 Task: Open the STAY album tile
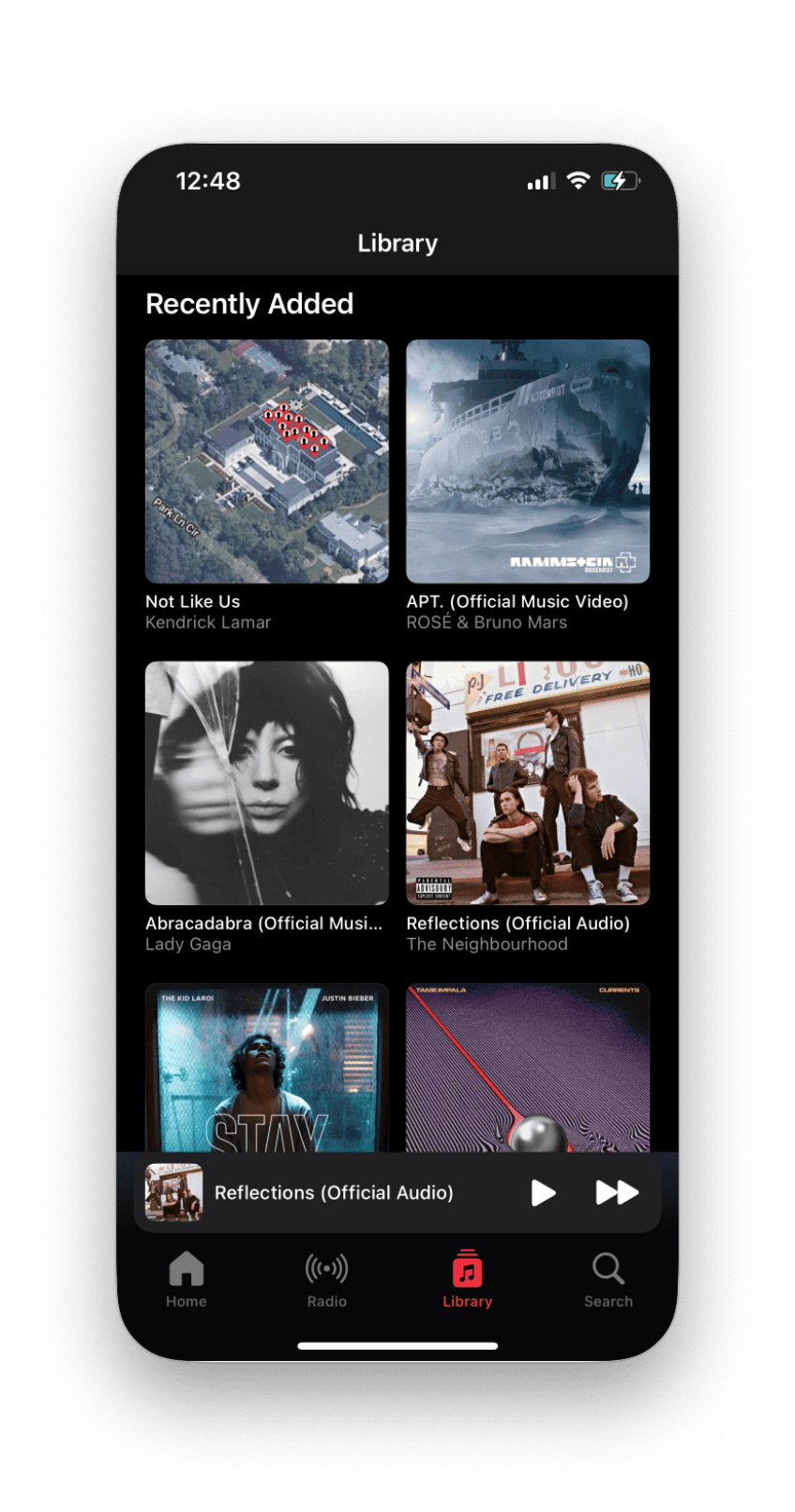[x=266, y=1067]
